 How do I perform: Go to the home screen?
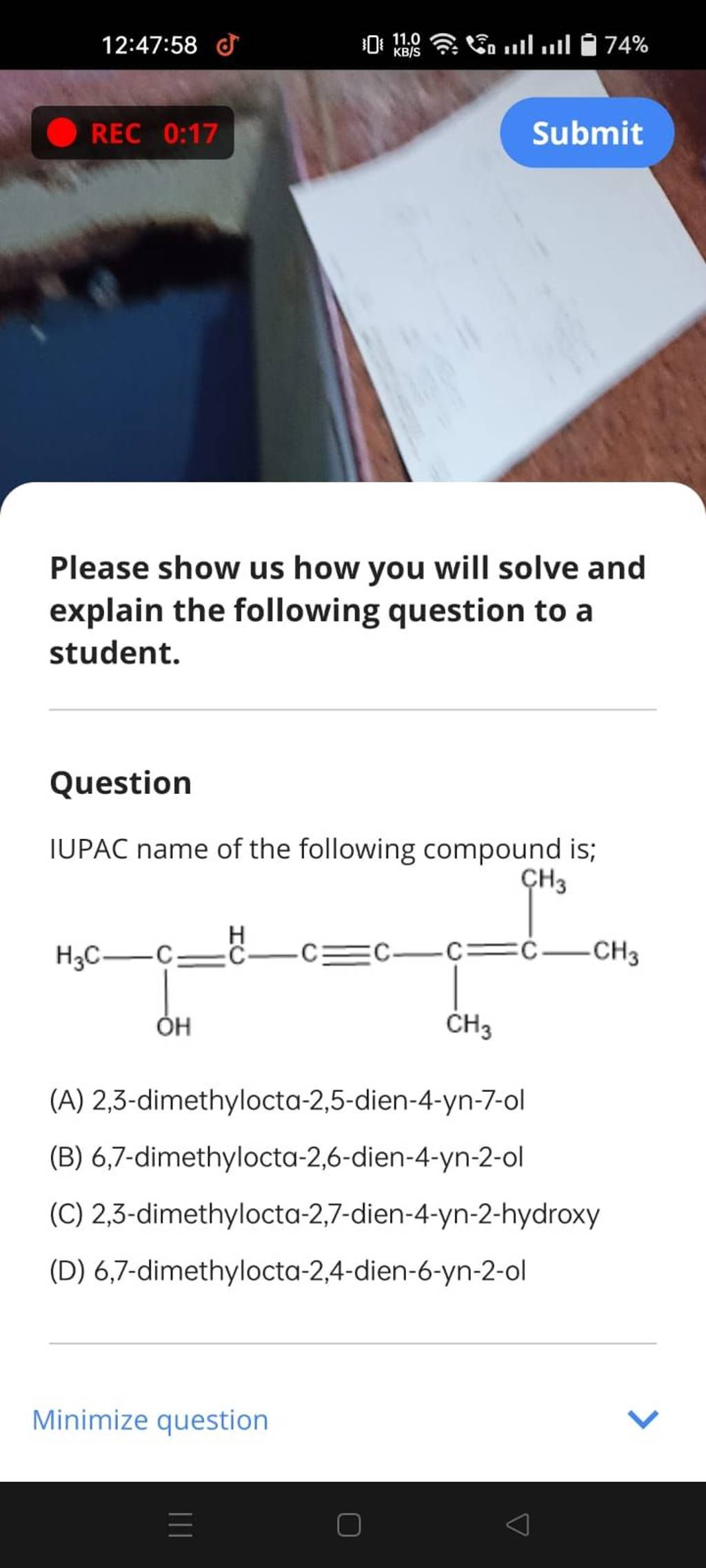(x=349, y=1525)
